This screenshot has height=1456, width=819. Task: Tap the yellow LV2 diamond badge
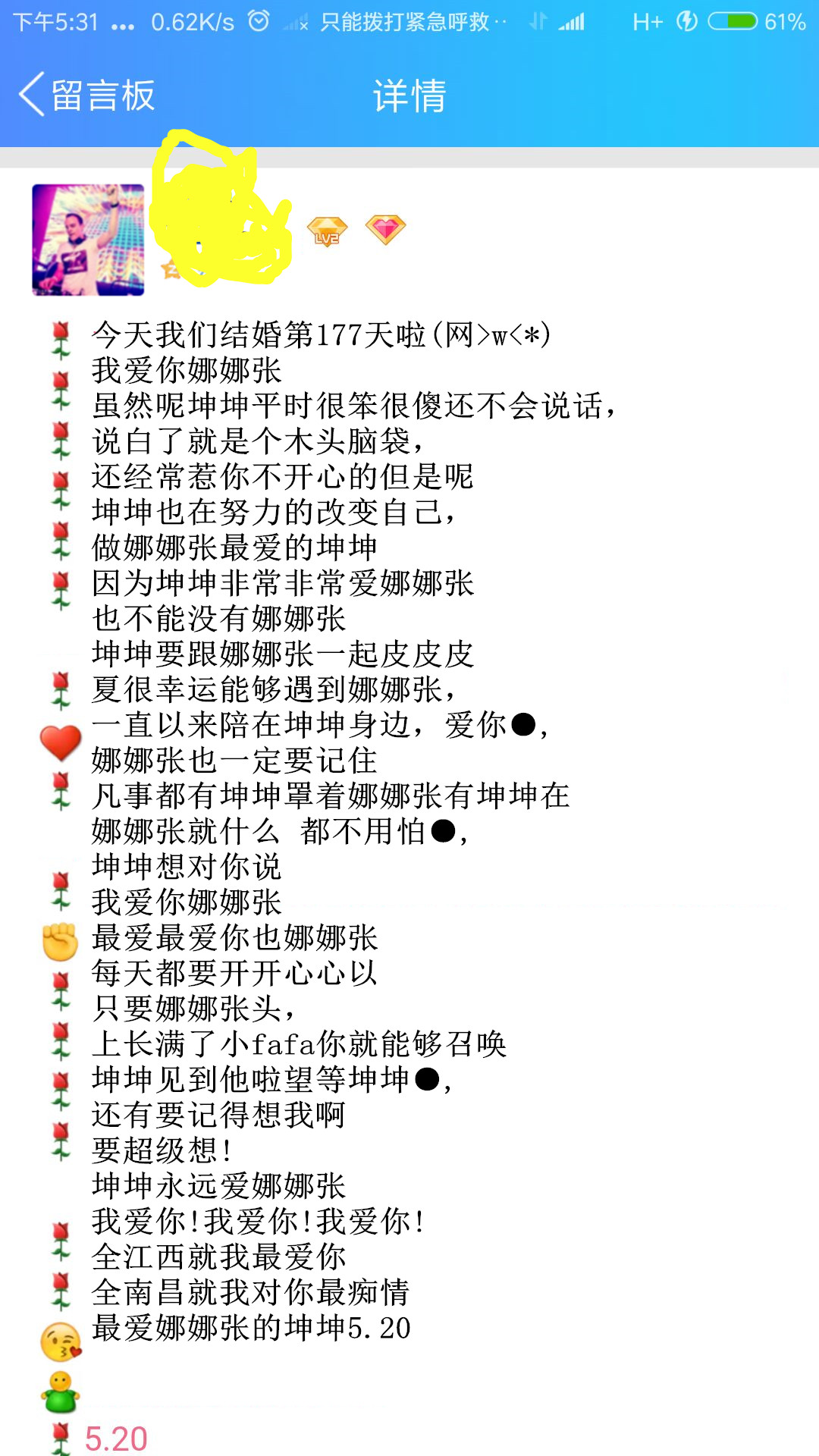[x=327, y=231]
